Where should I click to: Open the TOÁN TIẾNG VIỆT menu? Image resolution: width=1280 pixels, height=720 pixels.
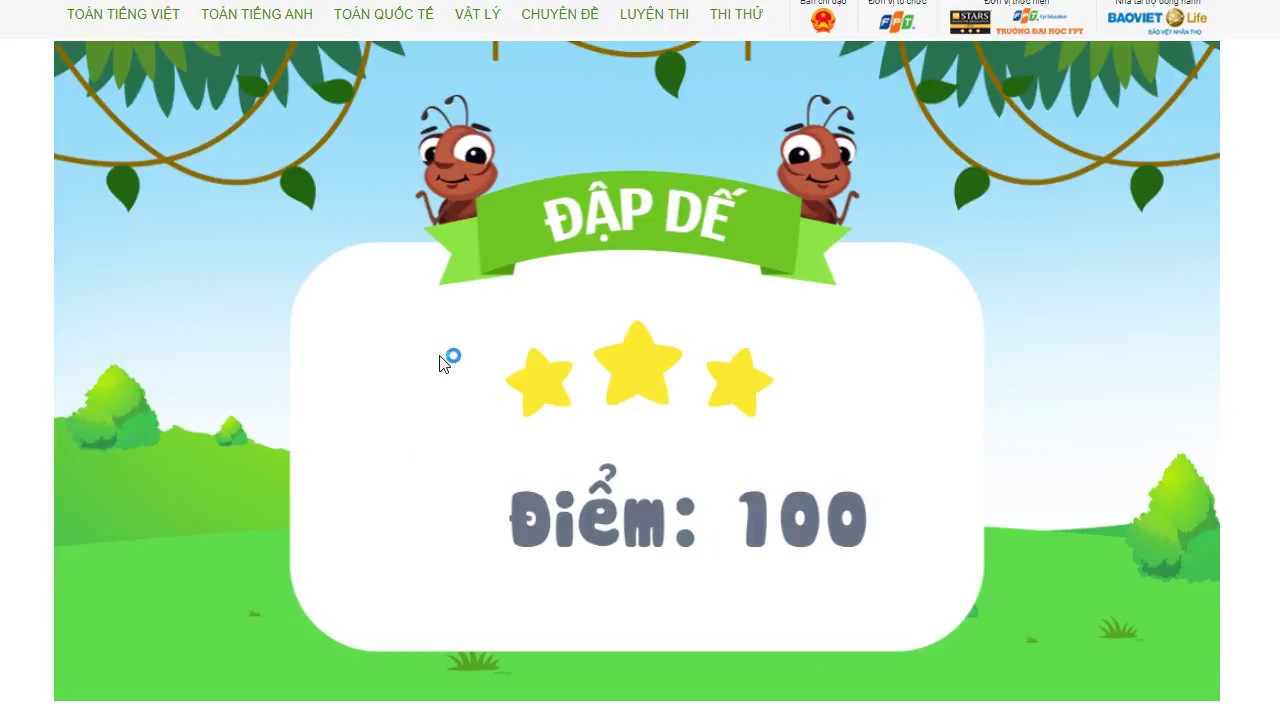(x=123, y=14)
